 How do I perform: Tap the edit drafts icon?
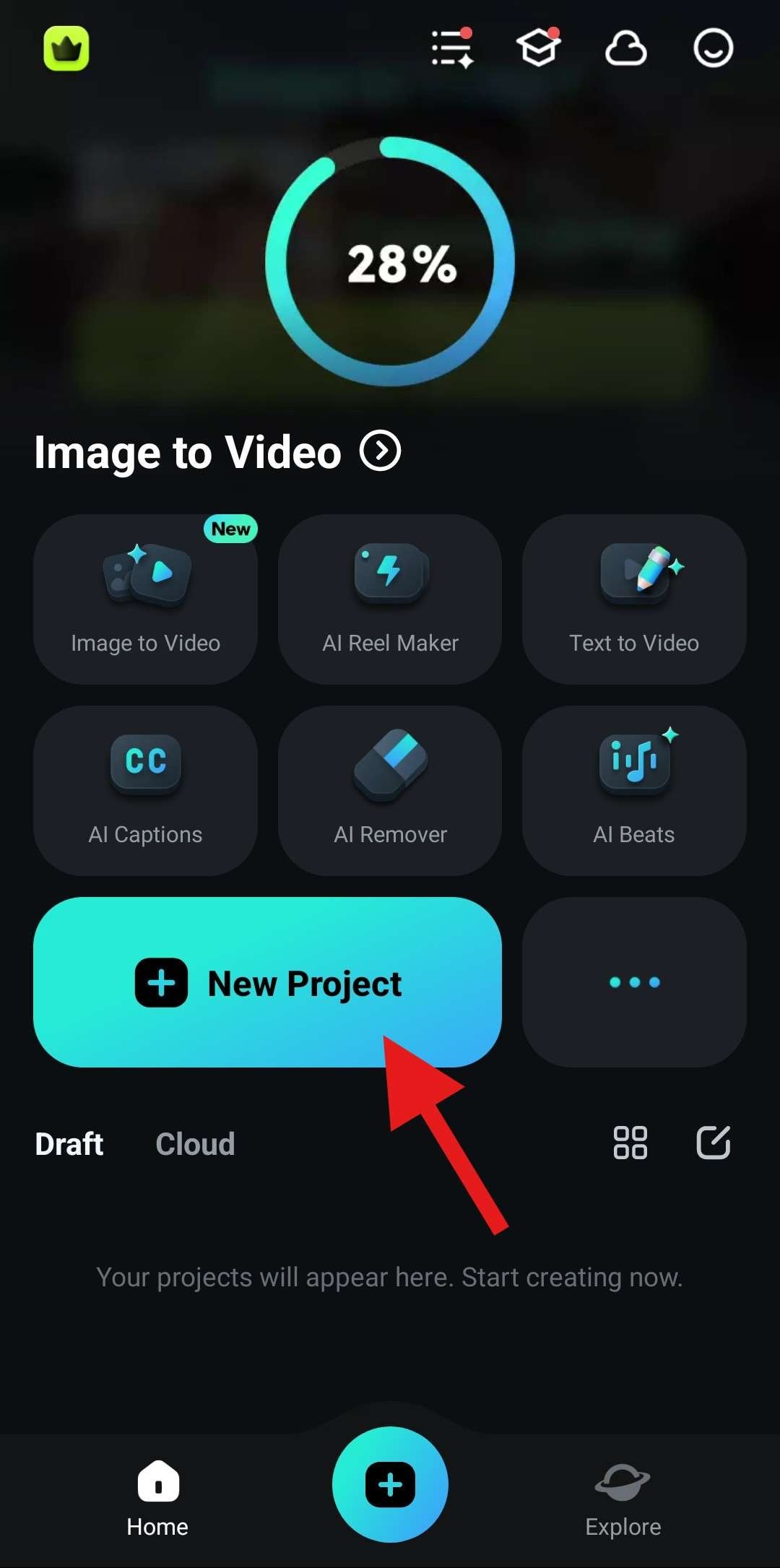pos(713,1143)
